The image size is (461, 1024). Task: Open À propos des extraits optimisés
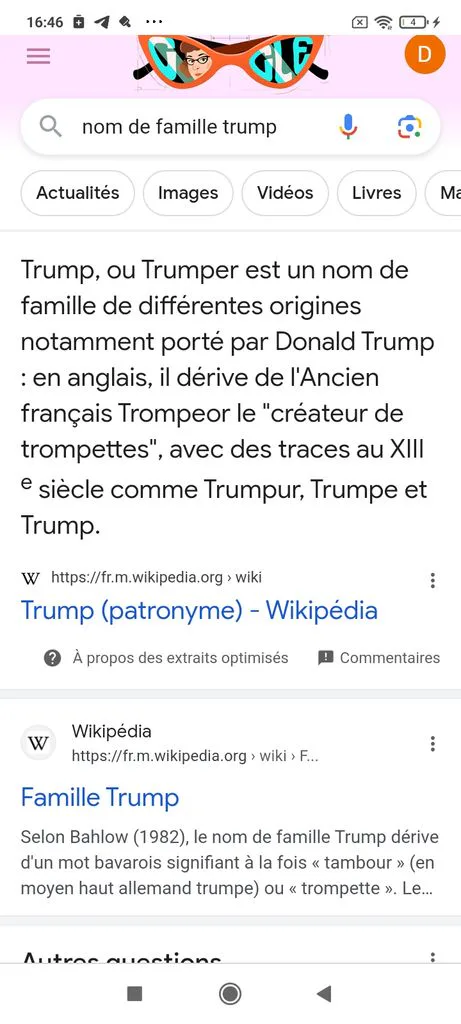click(166, 658)
